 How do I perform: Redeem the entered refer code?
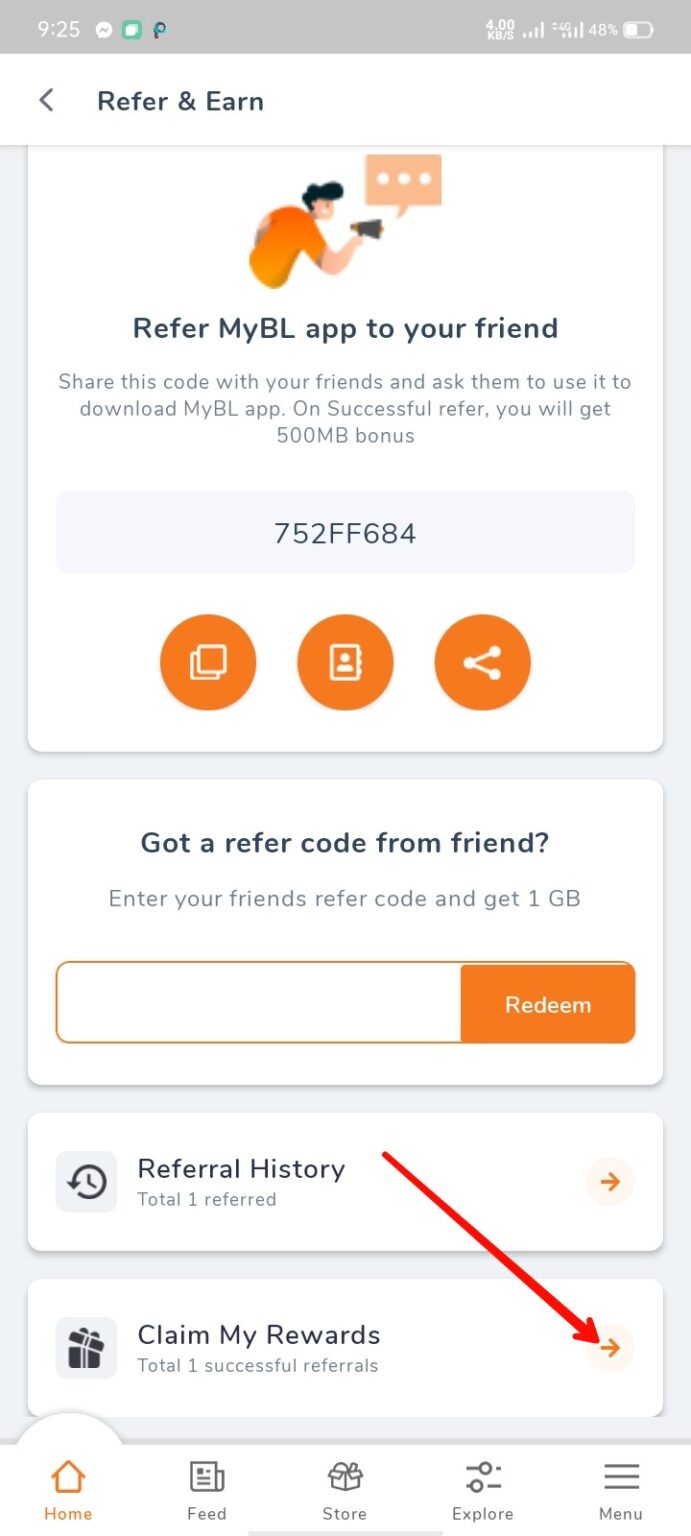pos(548,1004)
